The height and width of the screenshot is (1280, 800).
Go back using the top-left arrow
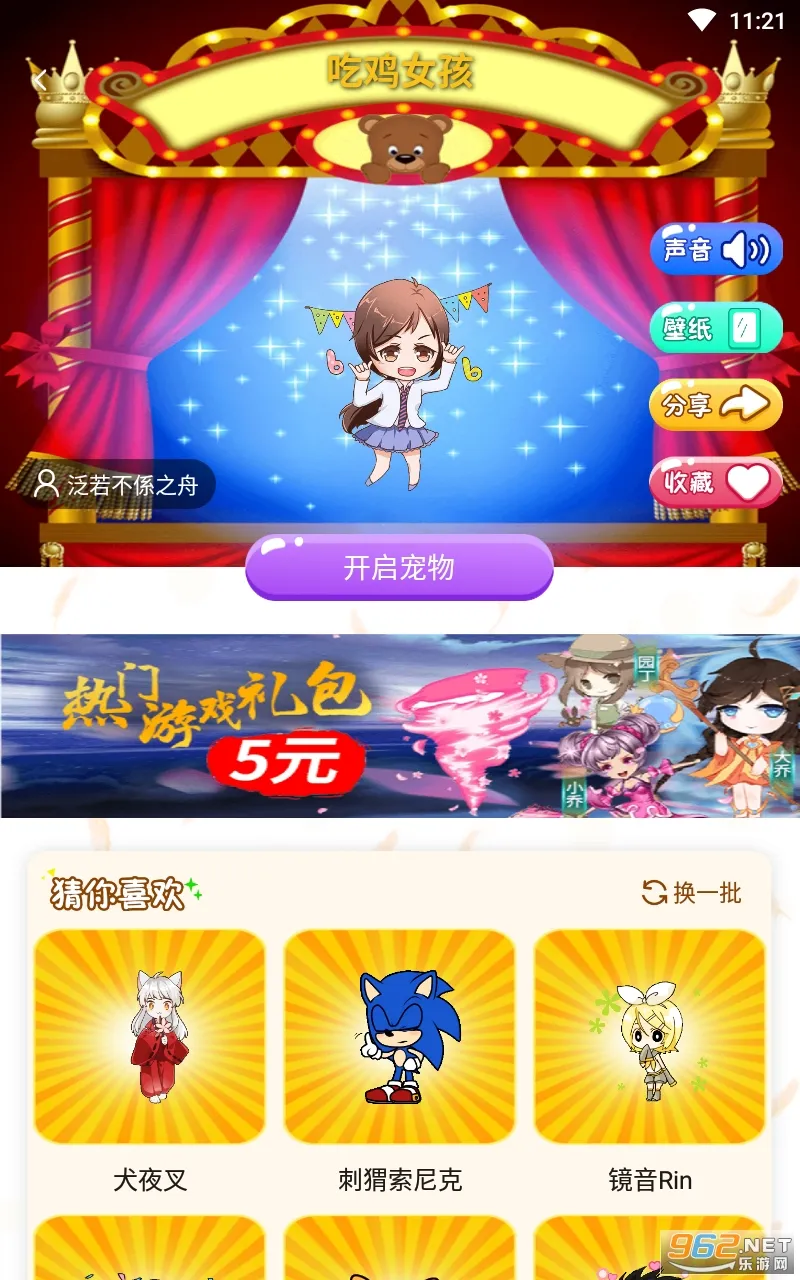(40, 82)
